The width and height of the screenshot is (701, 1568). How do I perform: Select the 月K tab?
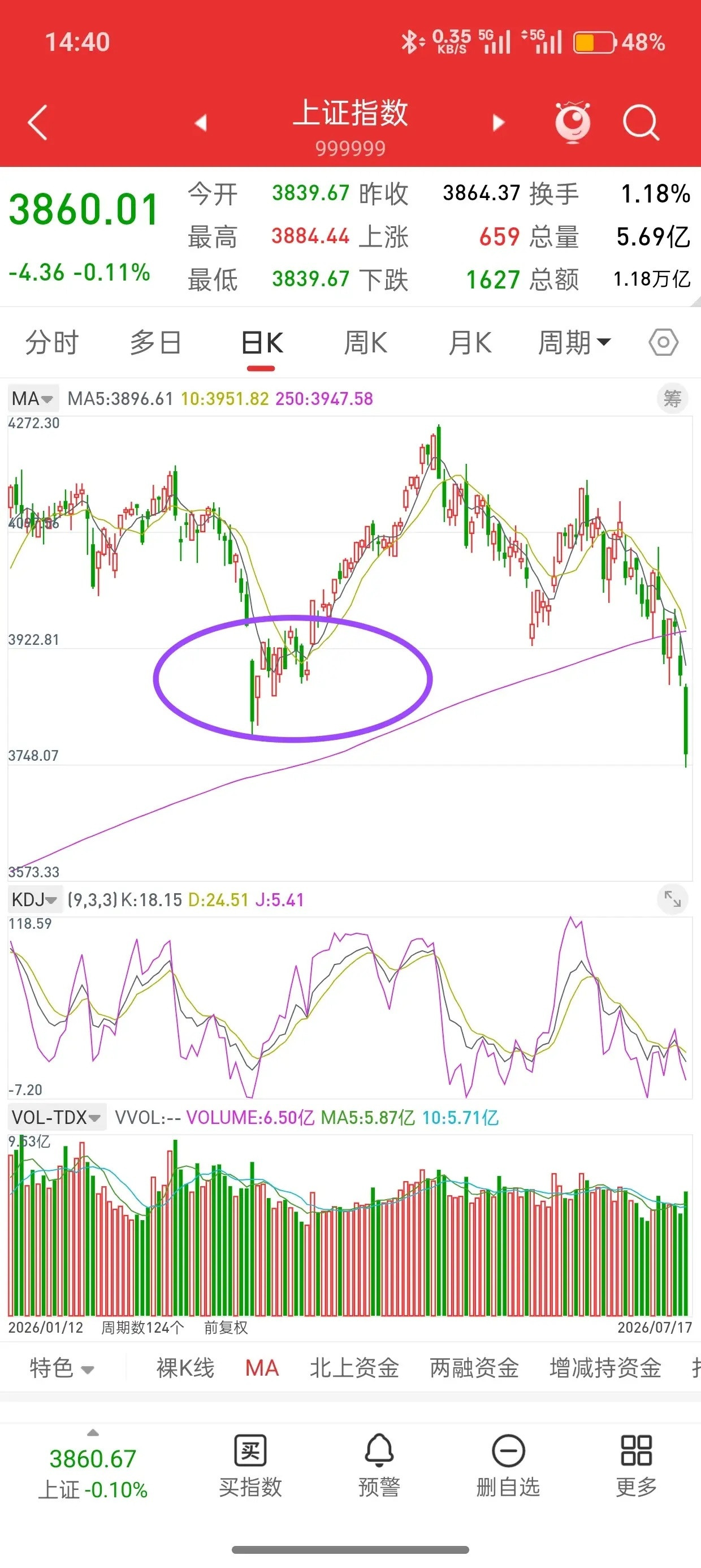click(469, 342)
